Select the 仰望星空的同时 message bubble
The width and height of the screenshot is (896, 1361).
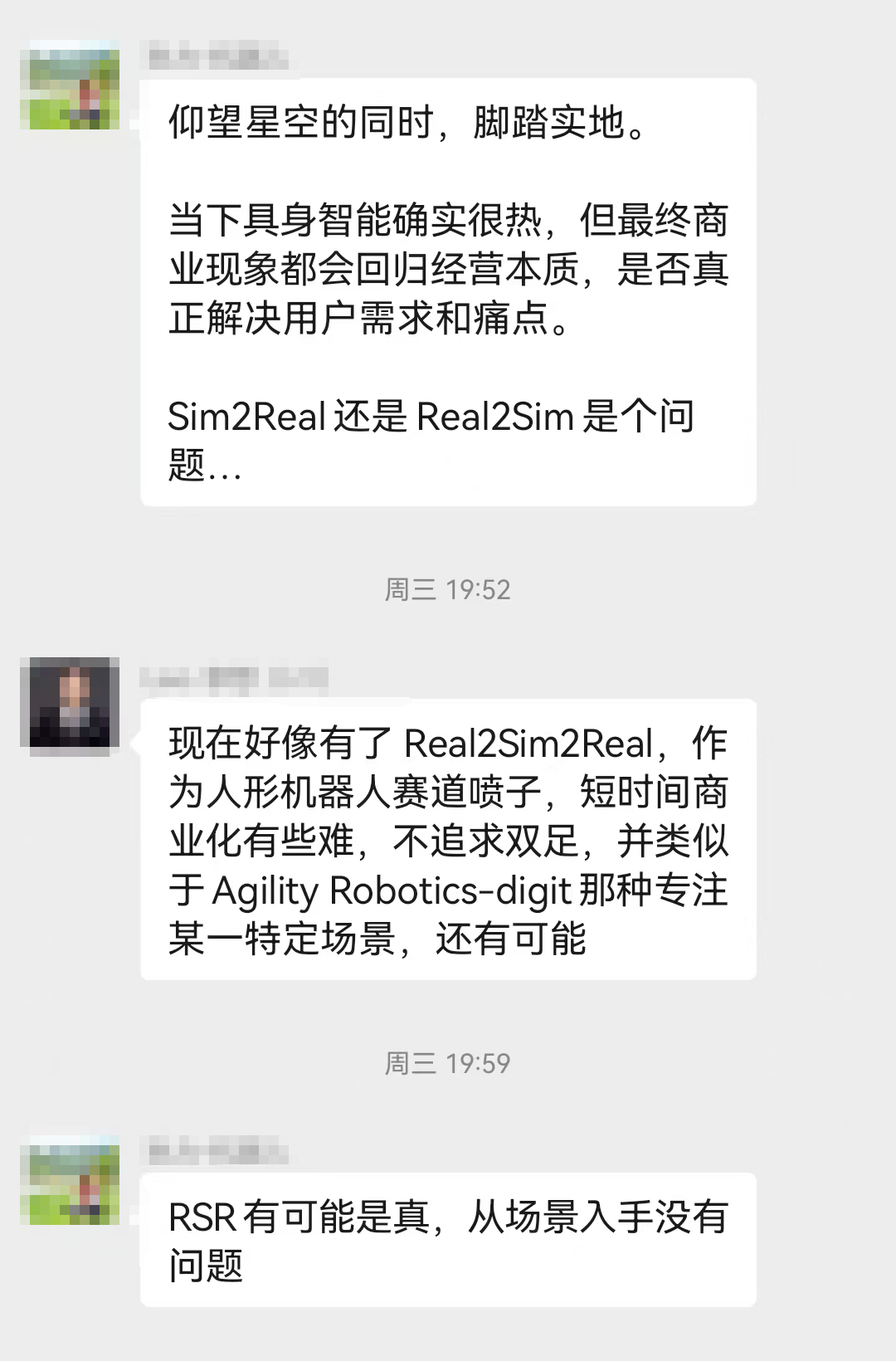coord(448,290)
